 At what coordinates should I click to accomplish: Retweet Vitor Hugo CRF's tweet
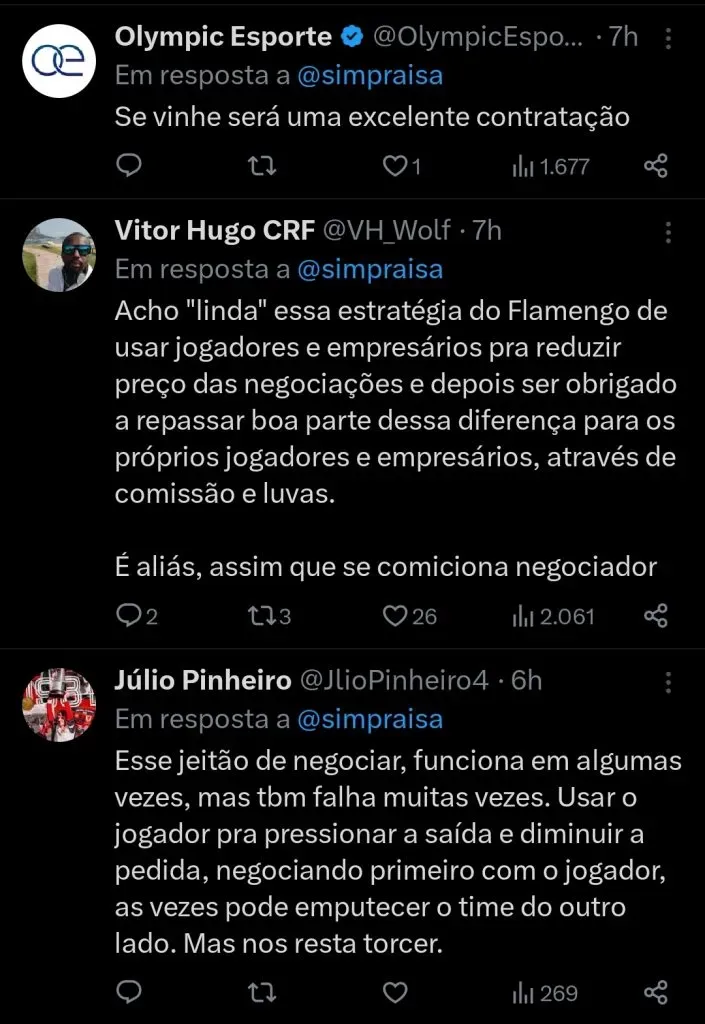point(261,615)
